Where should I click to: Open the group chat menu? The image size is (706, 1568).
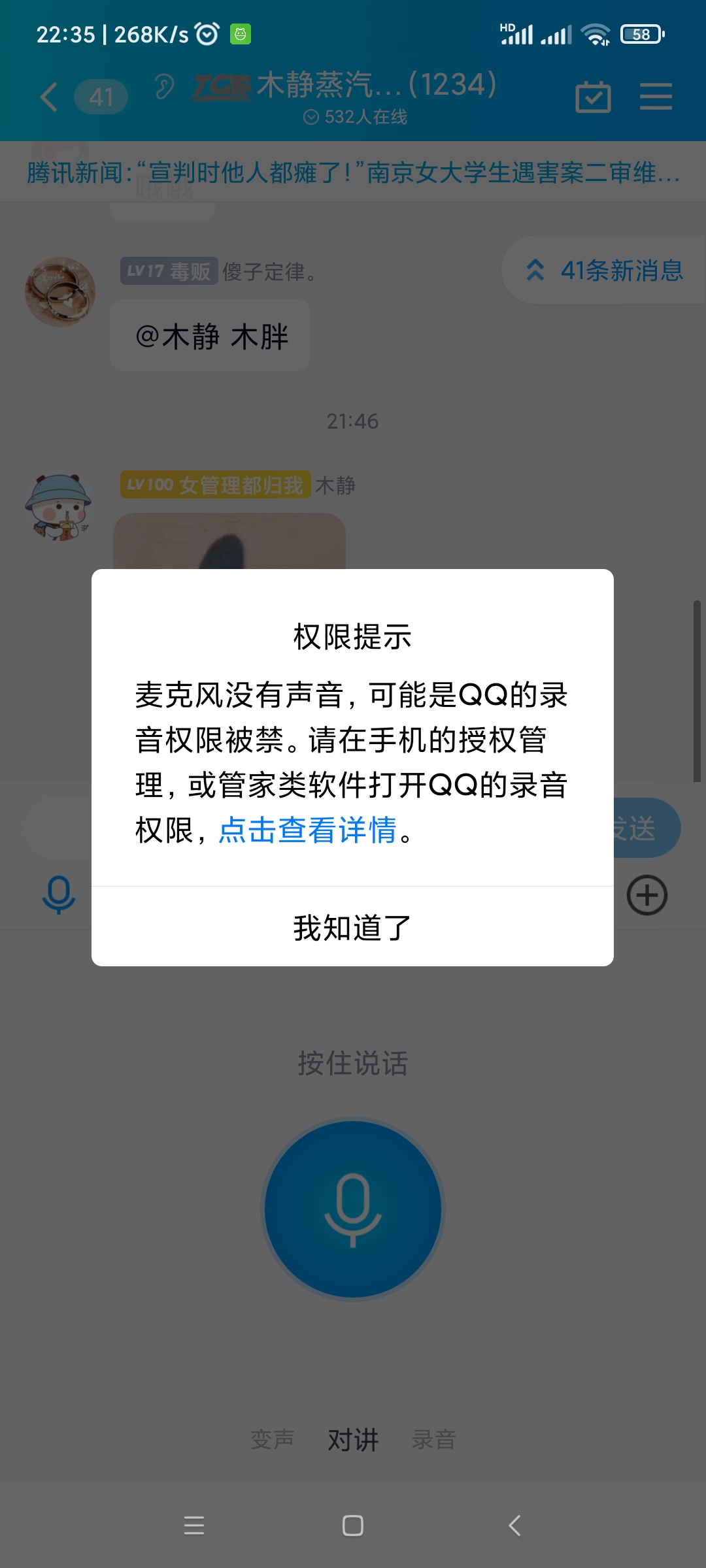[x=656, y=97]
